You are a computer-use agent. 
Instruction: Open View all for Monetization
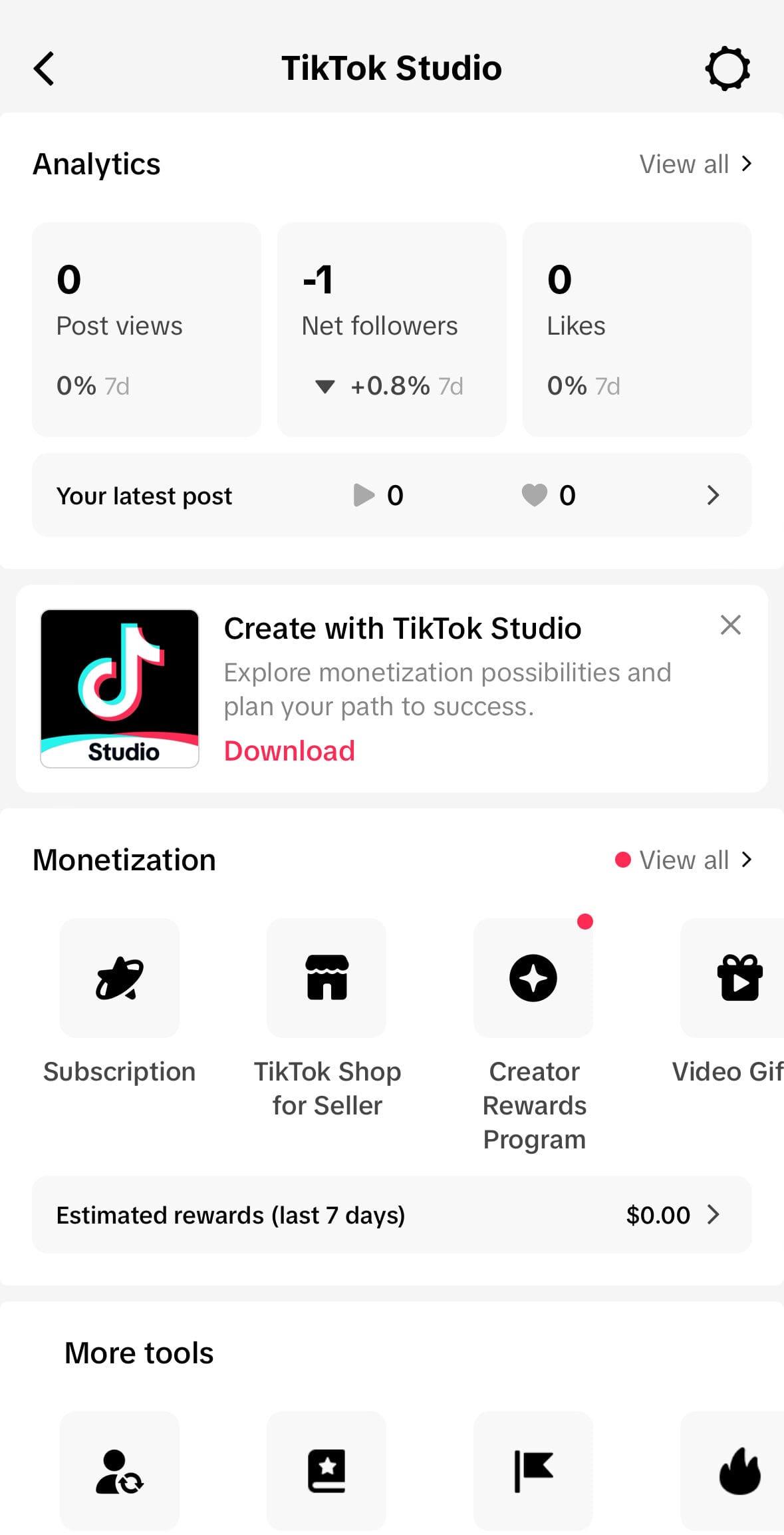tap(686, 859)
